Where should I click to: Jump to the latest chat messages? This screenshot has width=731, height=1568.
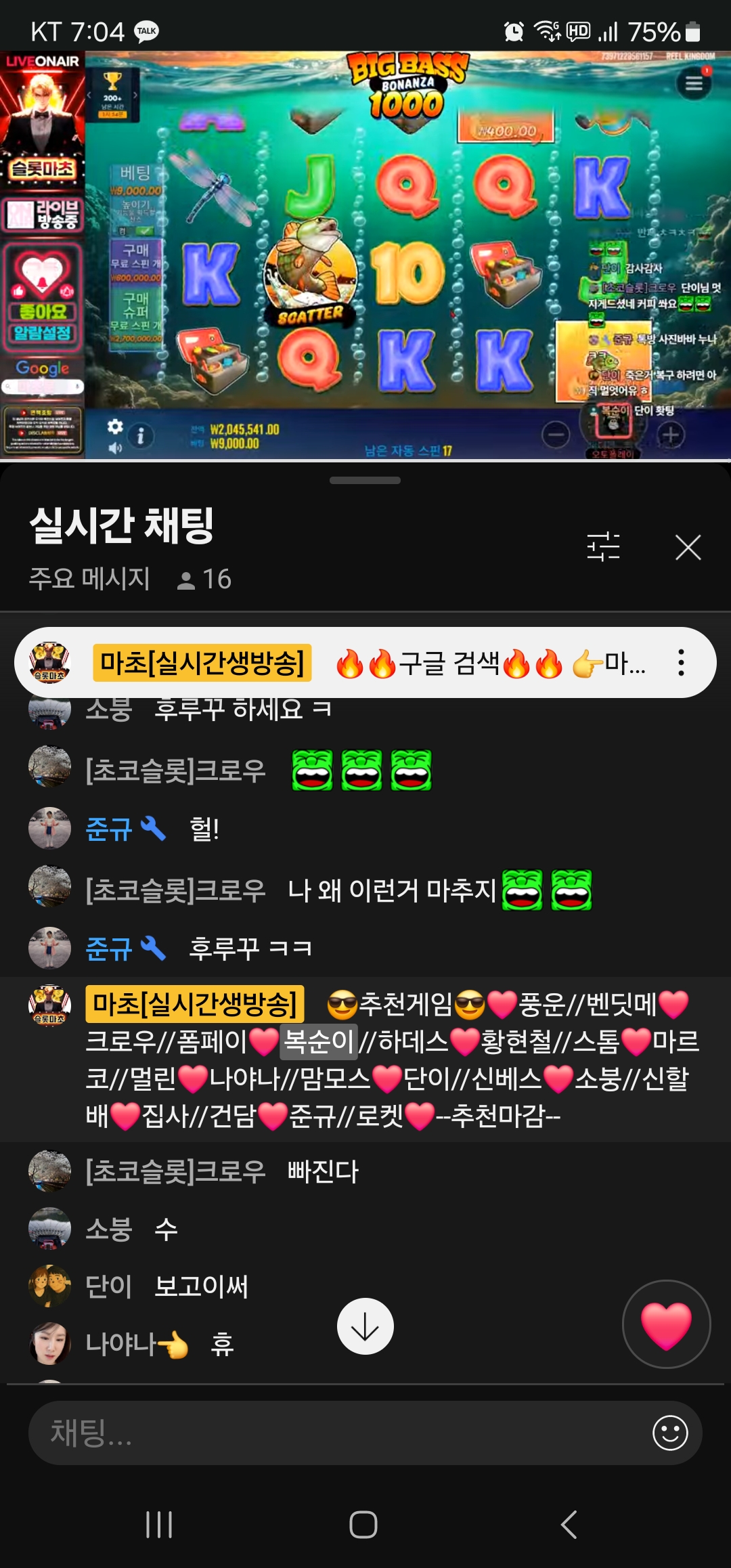[365, 1326]
